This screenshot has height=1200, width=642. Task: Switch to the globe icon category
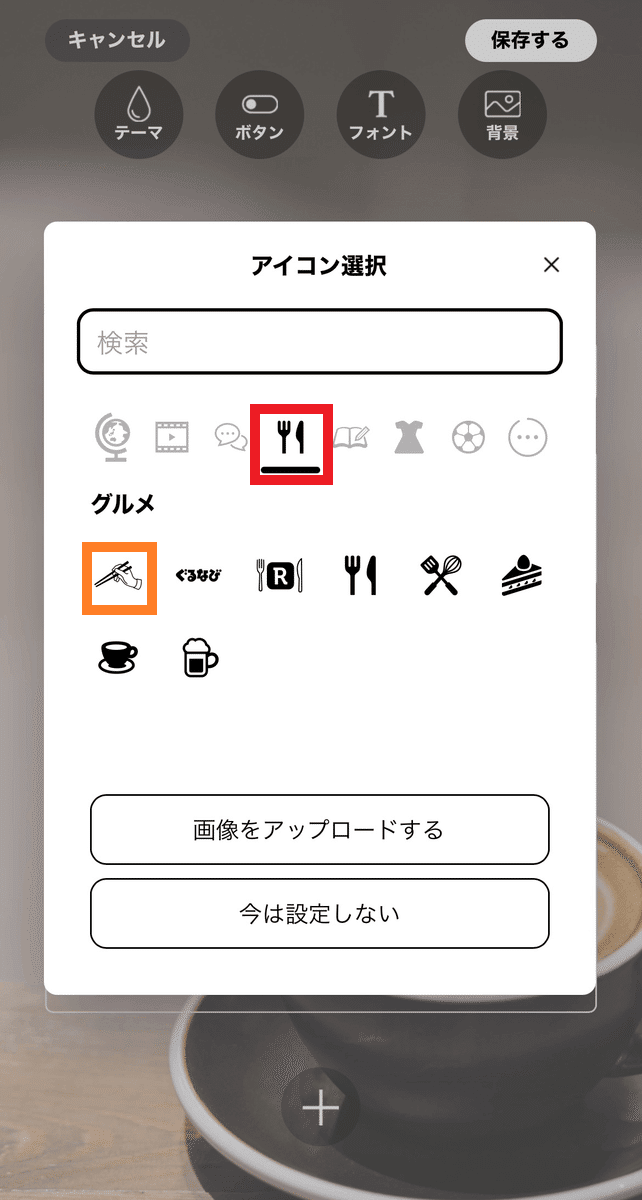coord(113,437)
